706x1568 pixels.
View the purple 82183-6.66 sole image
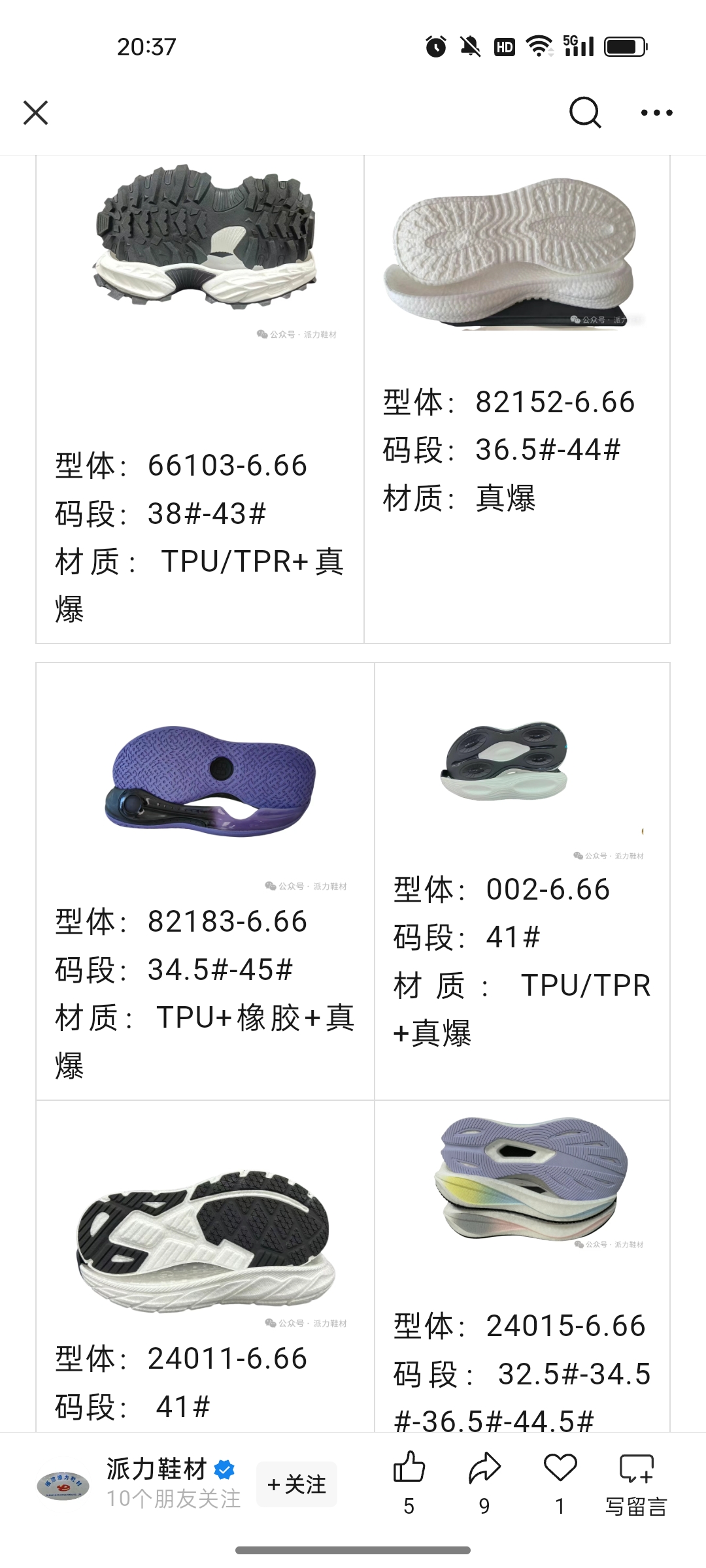coord(210,781)
